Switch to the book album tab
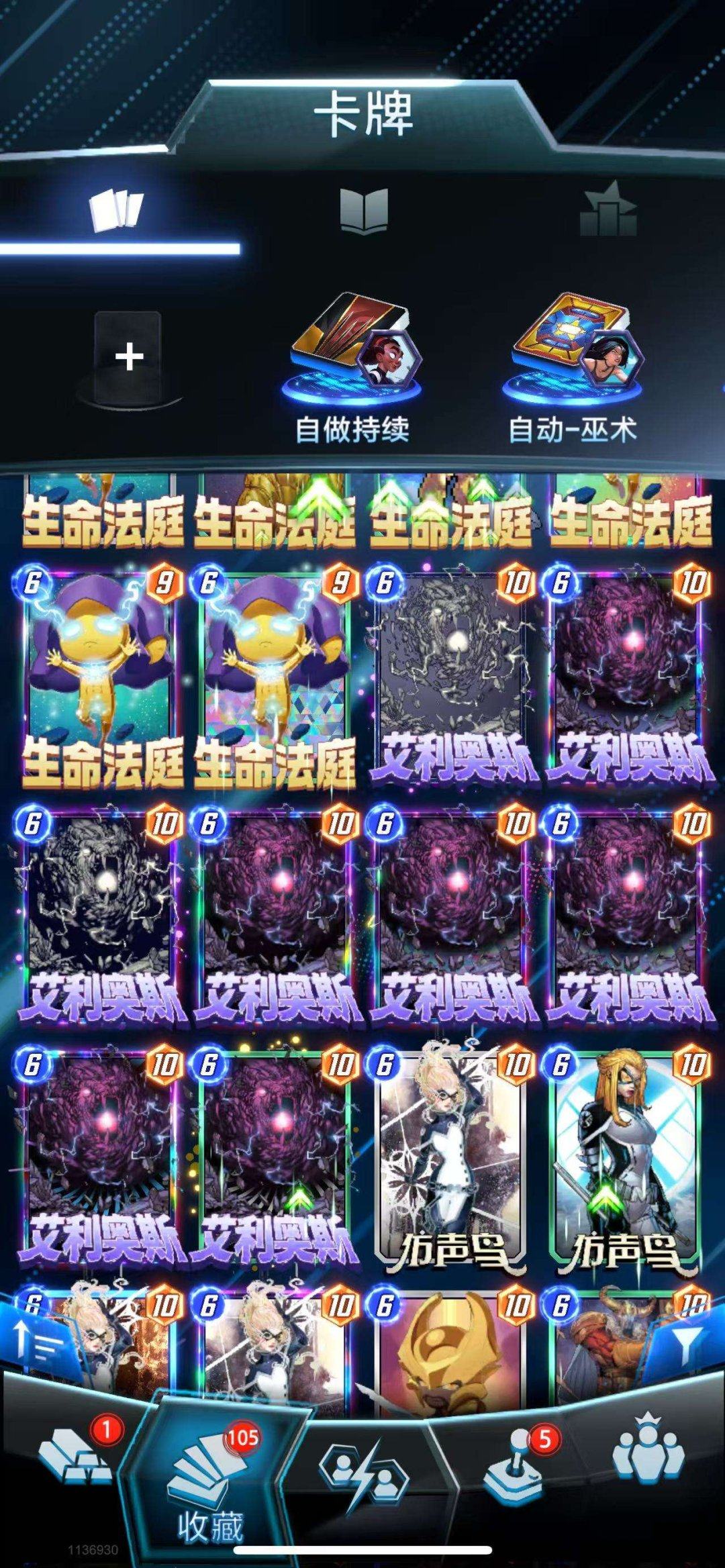This screenshot has width=725, height=1568. 363,211
